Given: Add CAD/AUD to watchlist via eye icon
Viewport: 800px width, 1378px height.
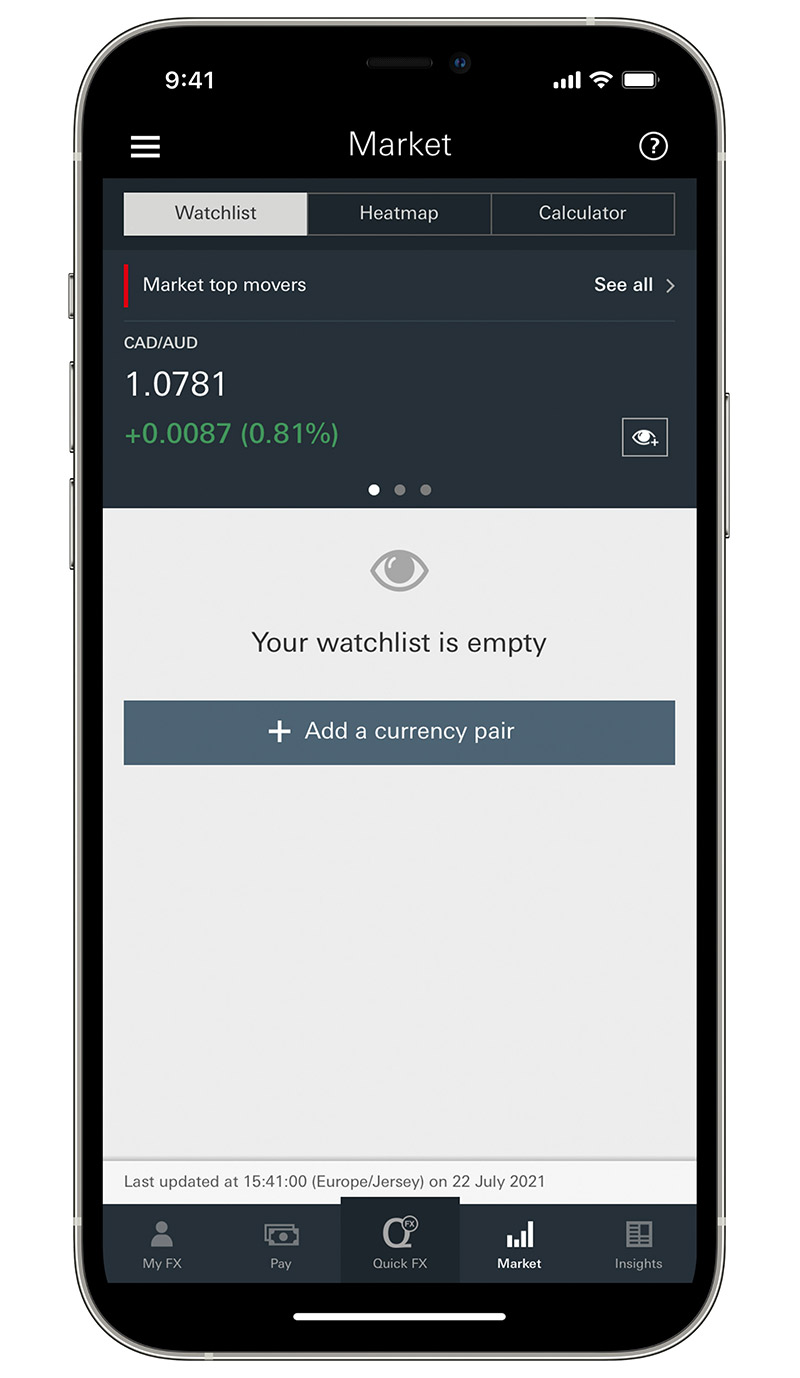Looking at the screenshot, I should pos(645,437).
